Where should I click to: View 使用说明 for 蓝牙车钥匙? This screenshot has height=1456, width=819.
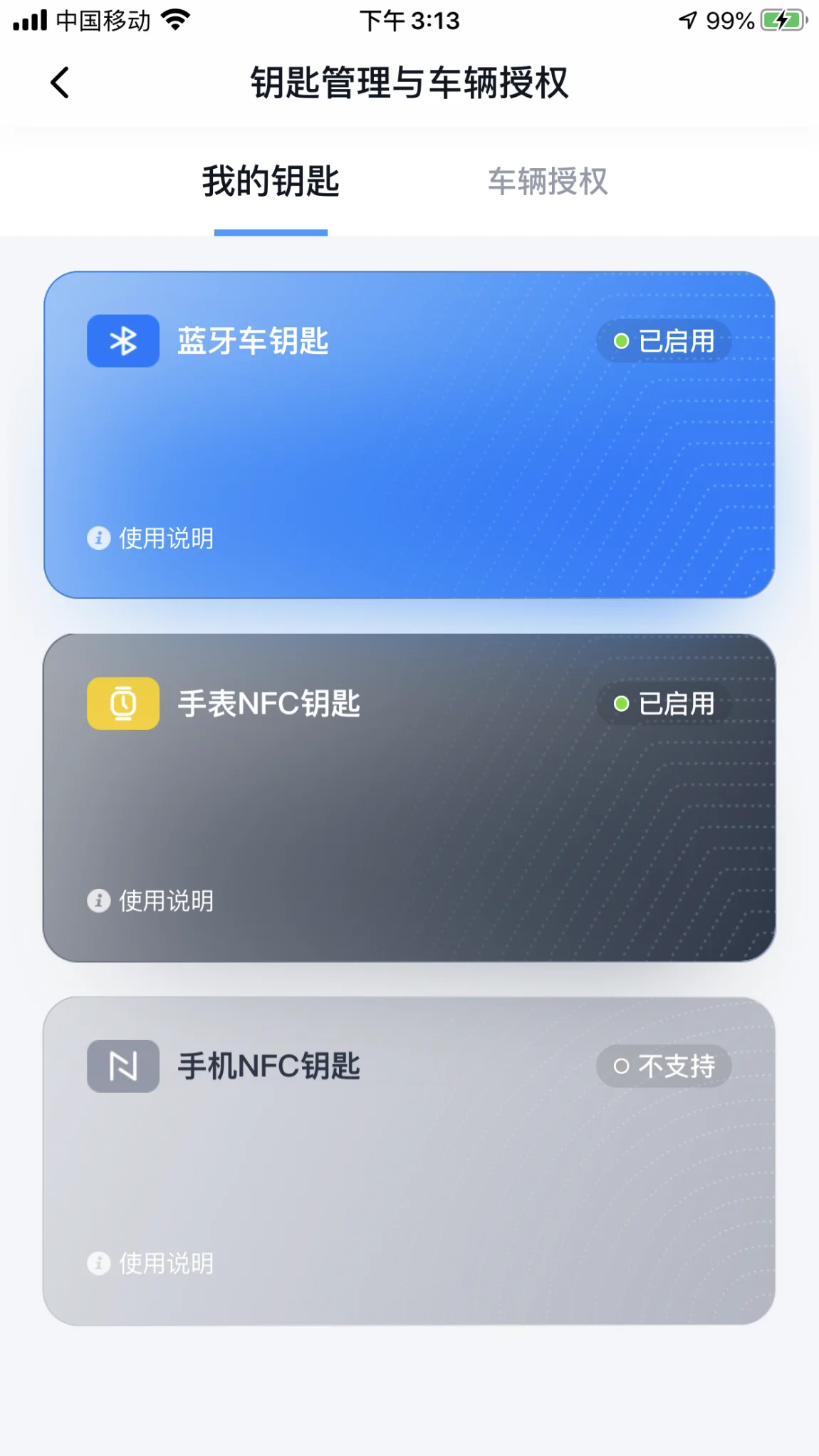(x=150, y=538)
